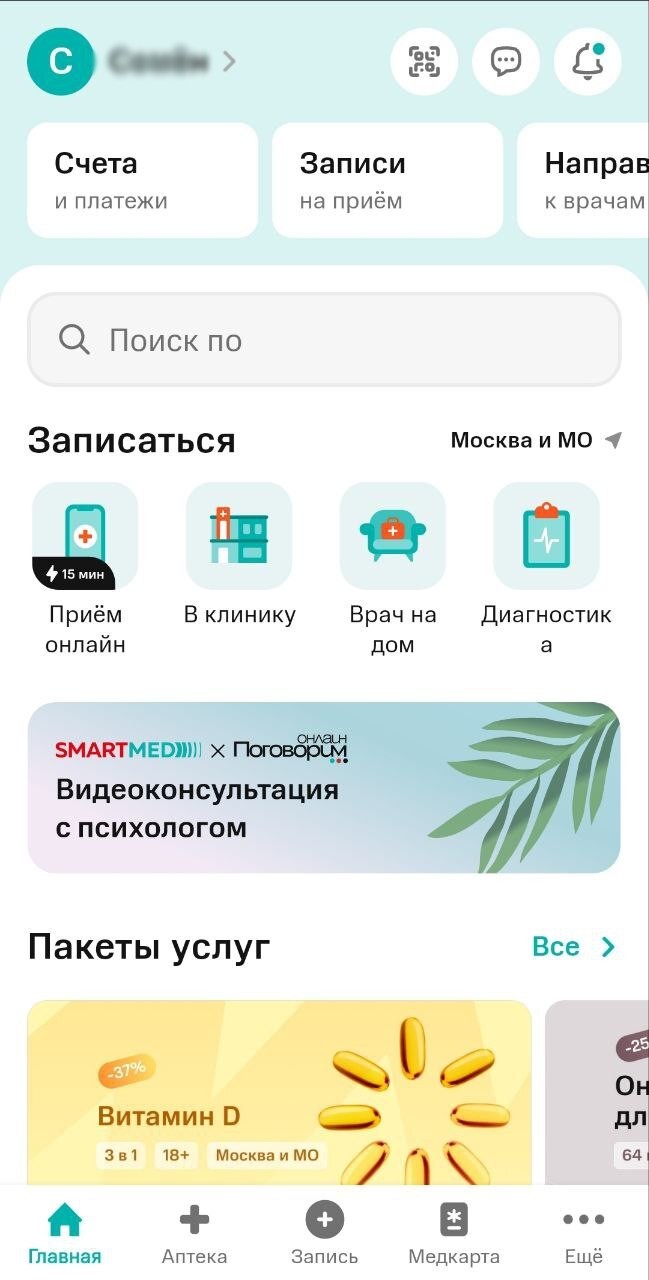Open the chat messages icon

(x=506, y=62)
